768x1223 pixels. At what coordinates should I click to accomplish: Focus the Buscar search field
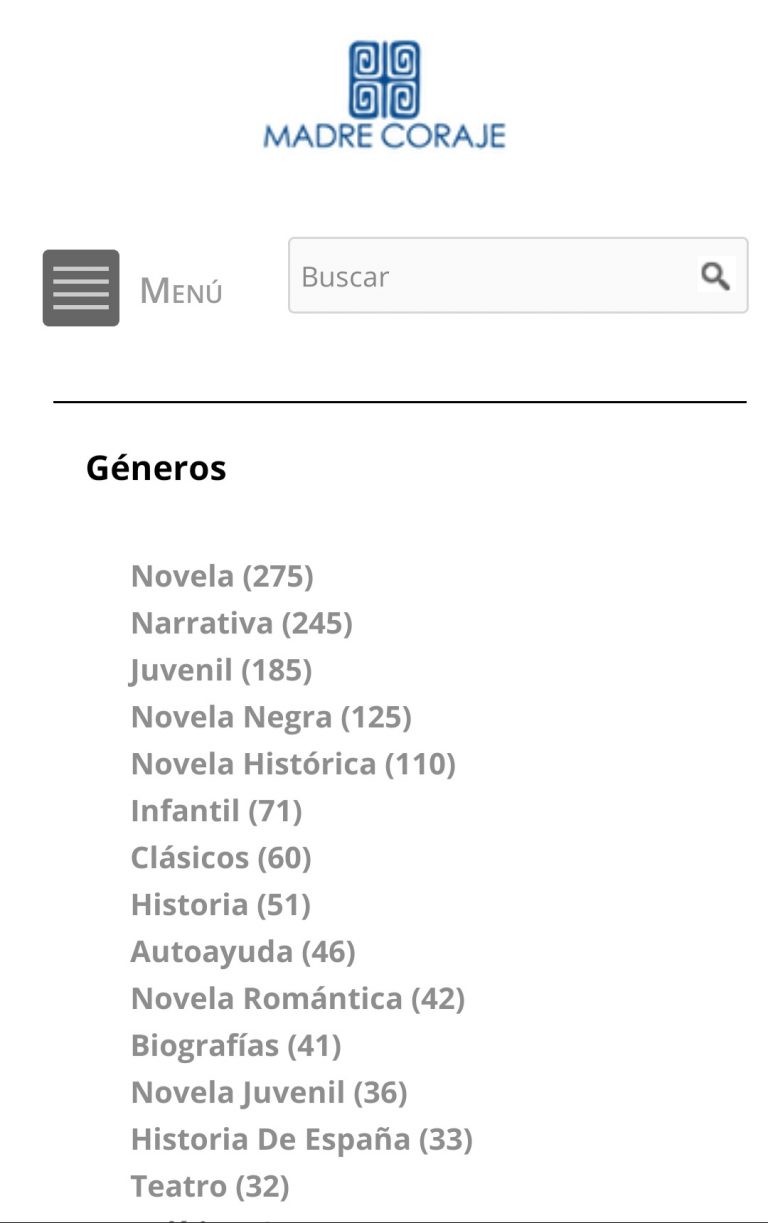coord(490,276)
